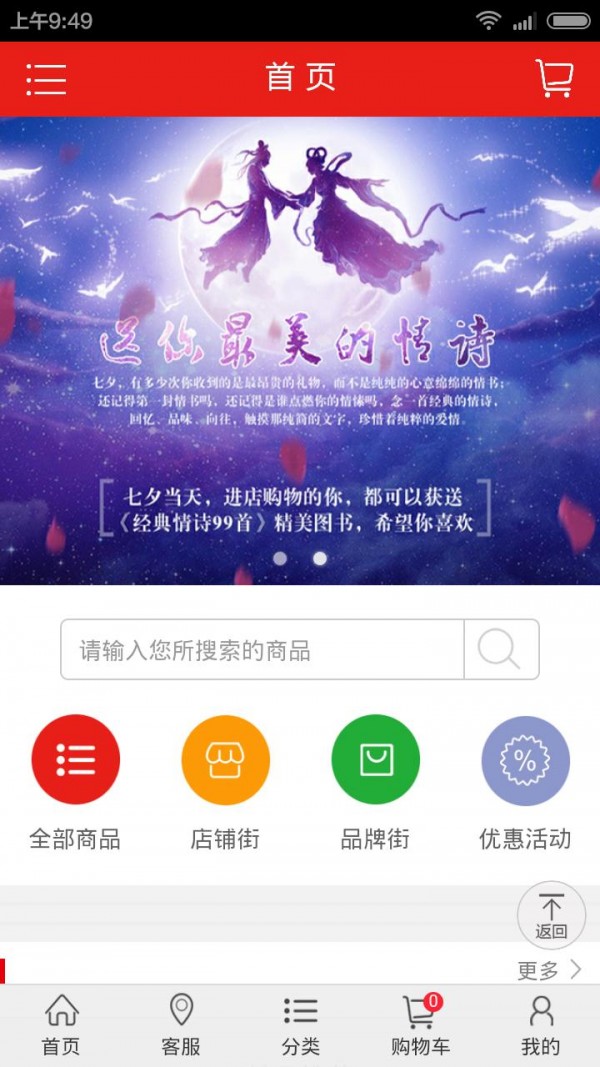
Task: Open the hamburger menu in the header
Action: tap(46, 79)
